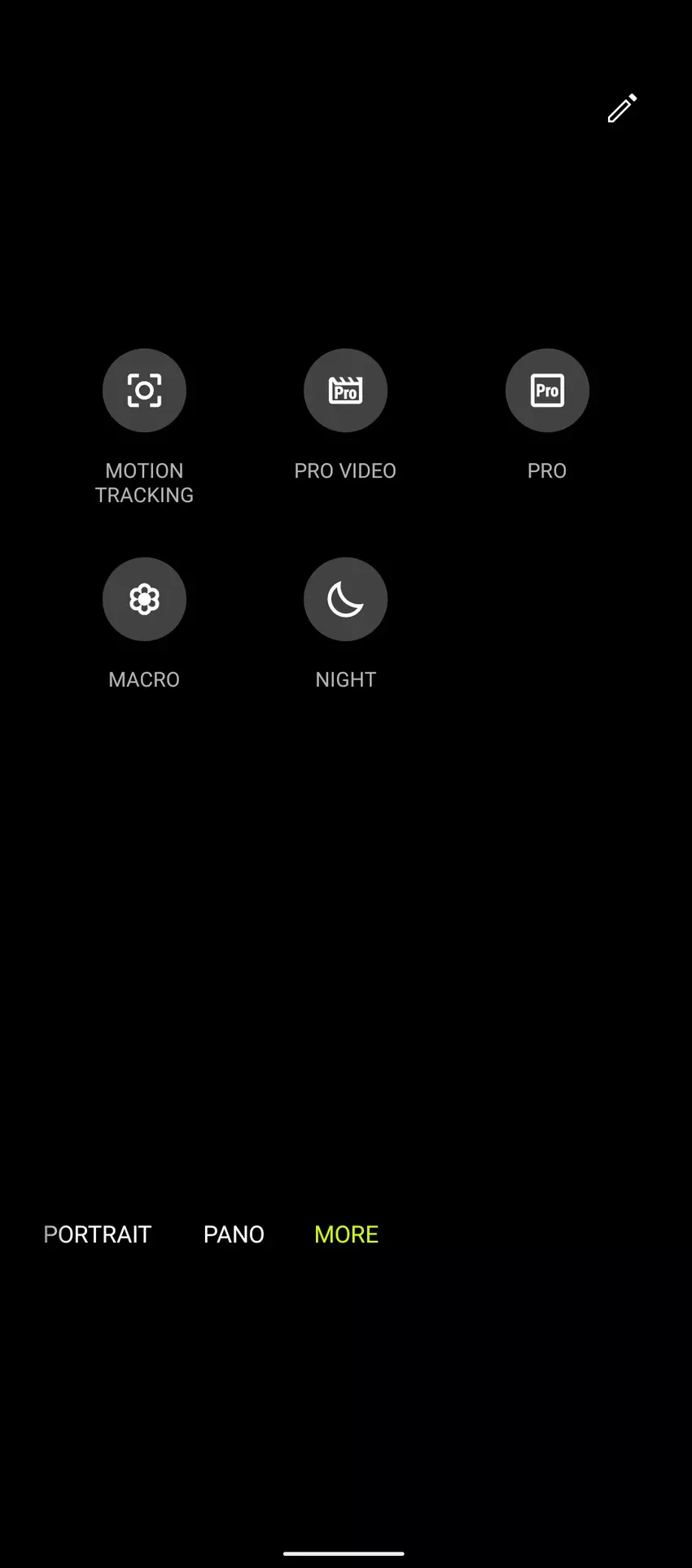This screenshot has height=1568, width=692.
Task: Switch to Pro camera mode
Action: click(547, 391)
